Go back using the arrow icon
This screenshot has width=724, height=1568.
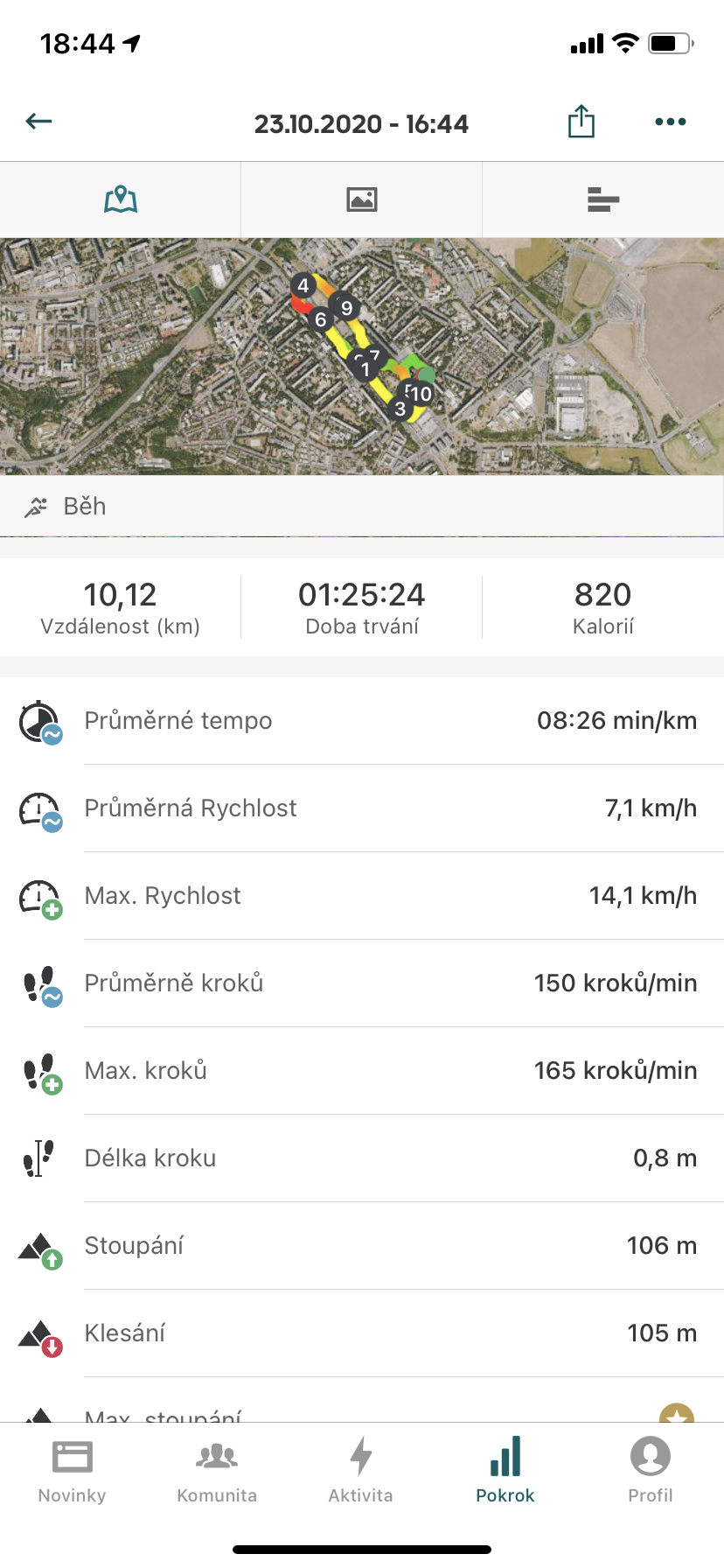click(39, 122)
